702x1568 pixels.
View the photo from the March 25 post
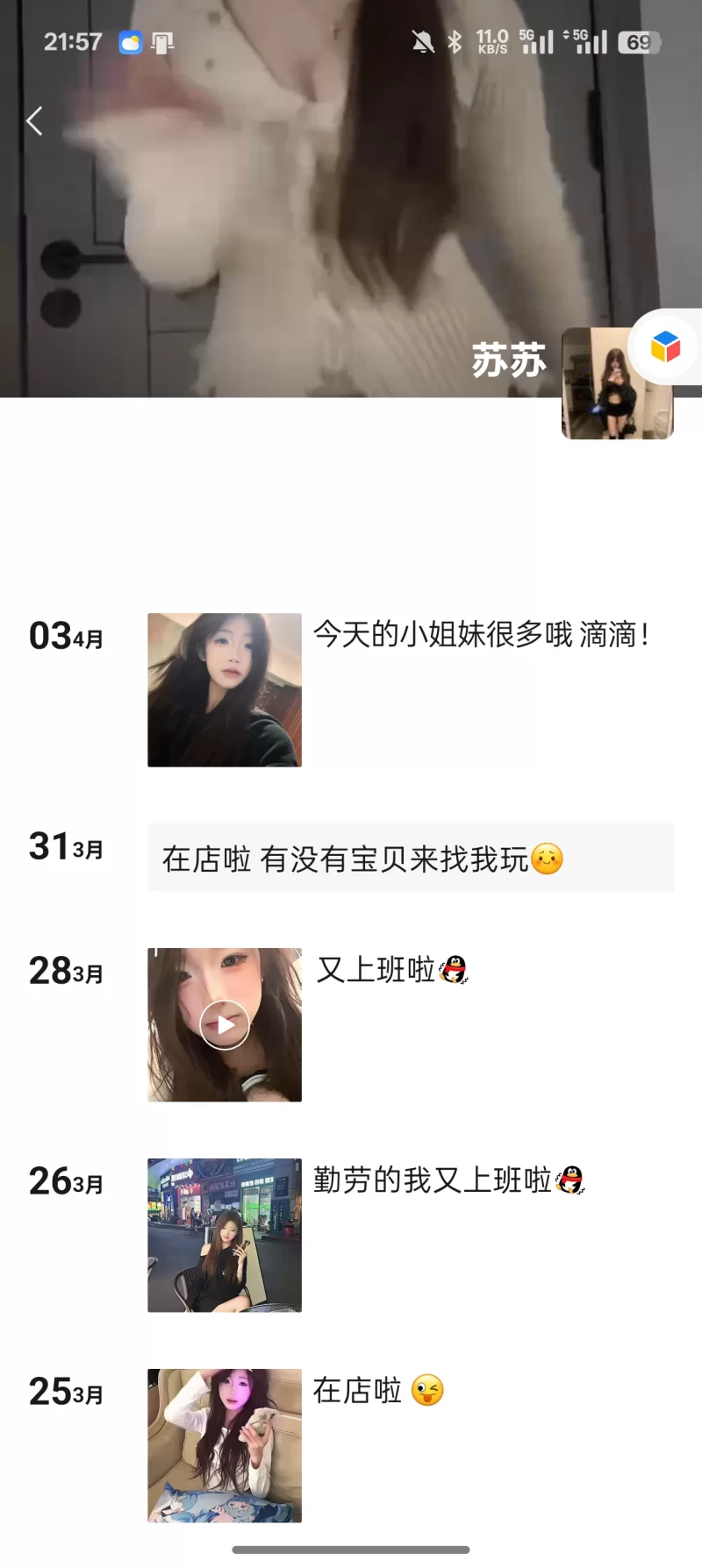(x=224, y=1444)
